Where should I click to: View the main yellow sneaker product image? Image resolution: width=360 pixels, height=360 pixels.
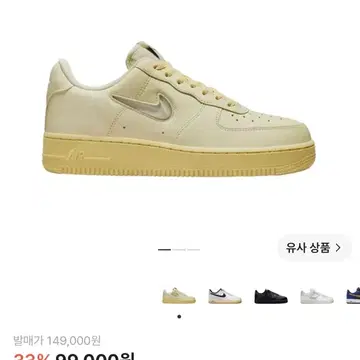179,109
